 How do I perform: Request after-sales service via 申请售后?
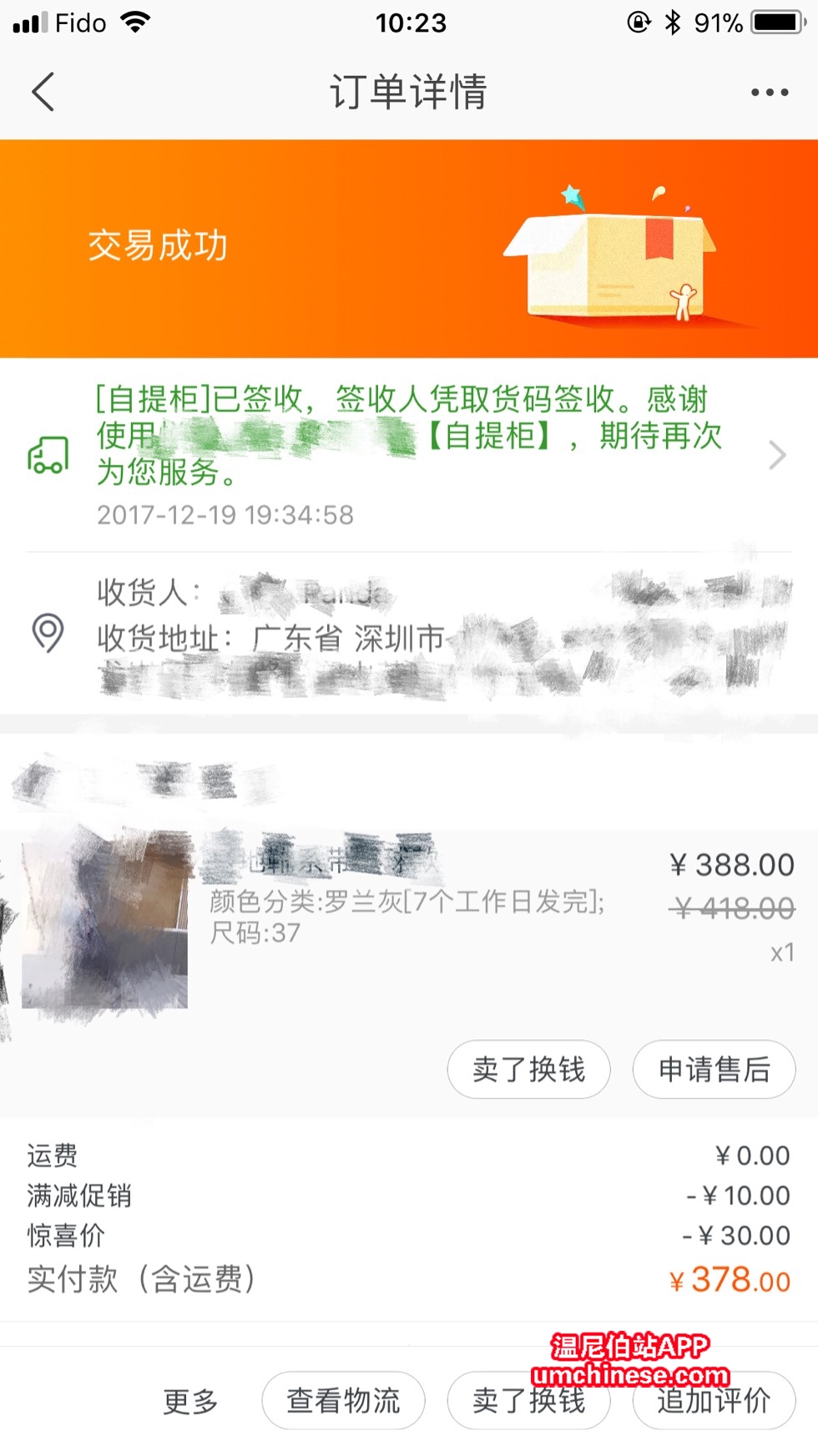[x=714, y=1069]
